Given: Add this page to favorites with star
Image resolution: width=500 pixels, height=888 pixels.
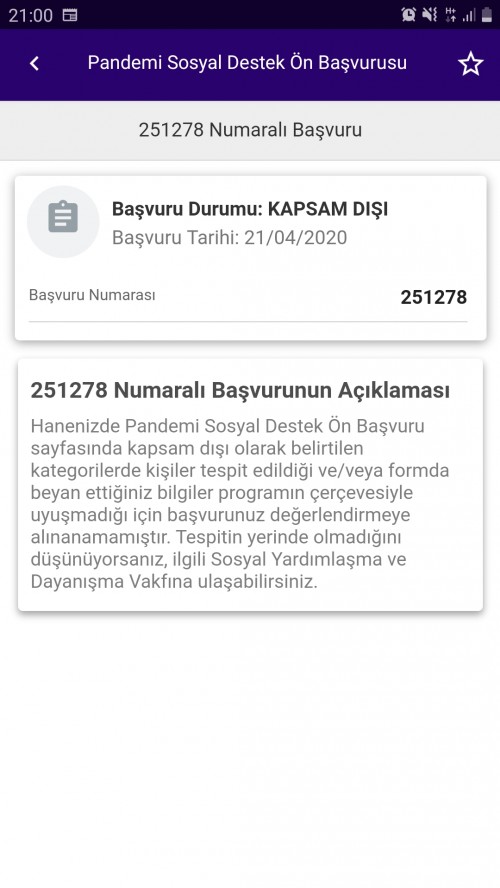Looking at the screenshot, I should click(470, 63).
